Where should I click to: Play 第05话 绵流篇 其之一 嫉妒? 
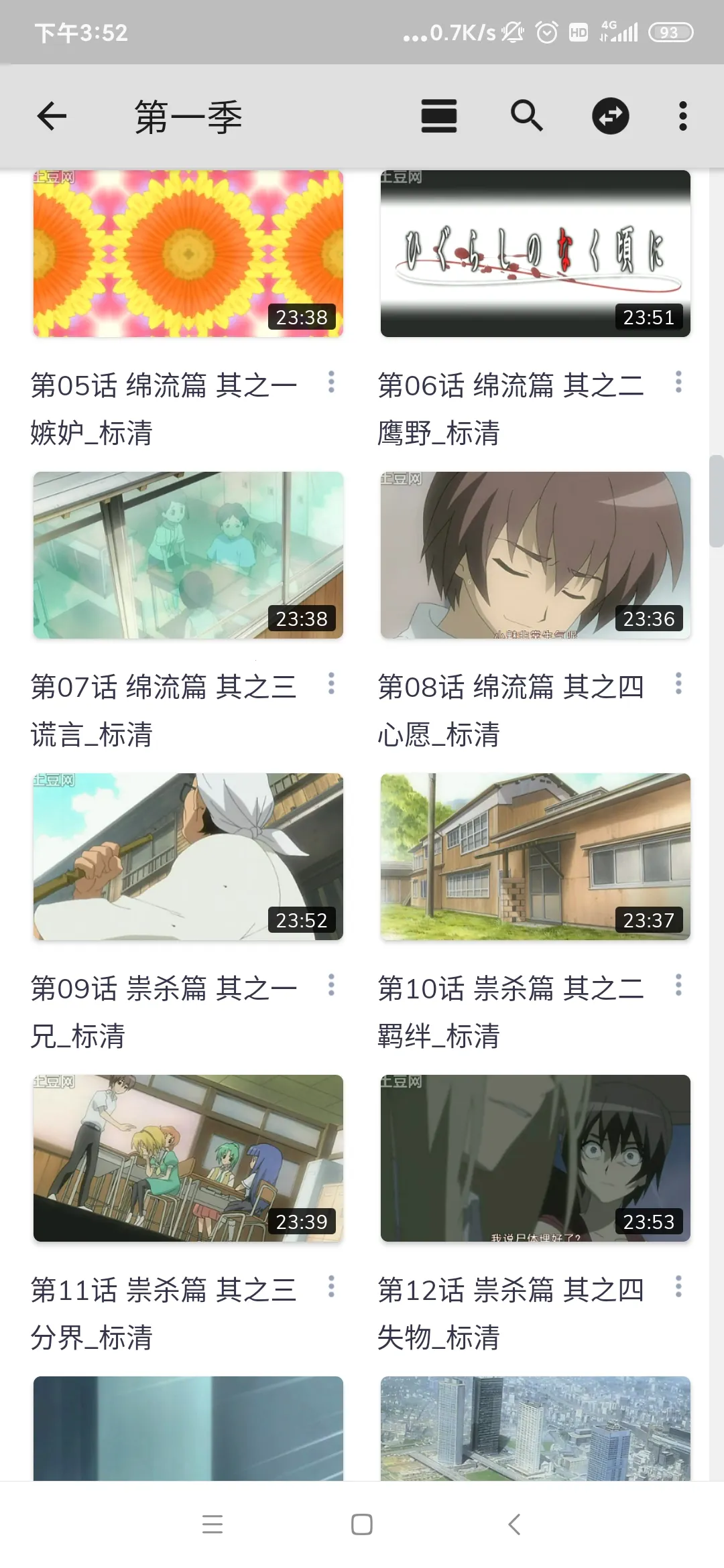click(x=188, y=254)
